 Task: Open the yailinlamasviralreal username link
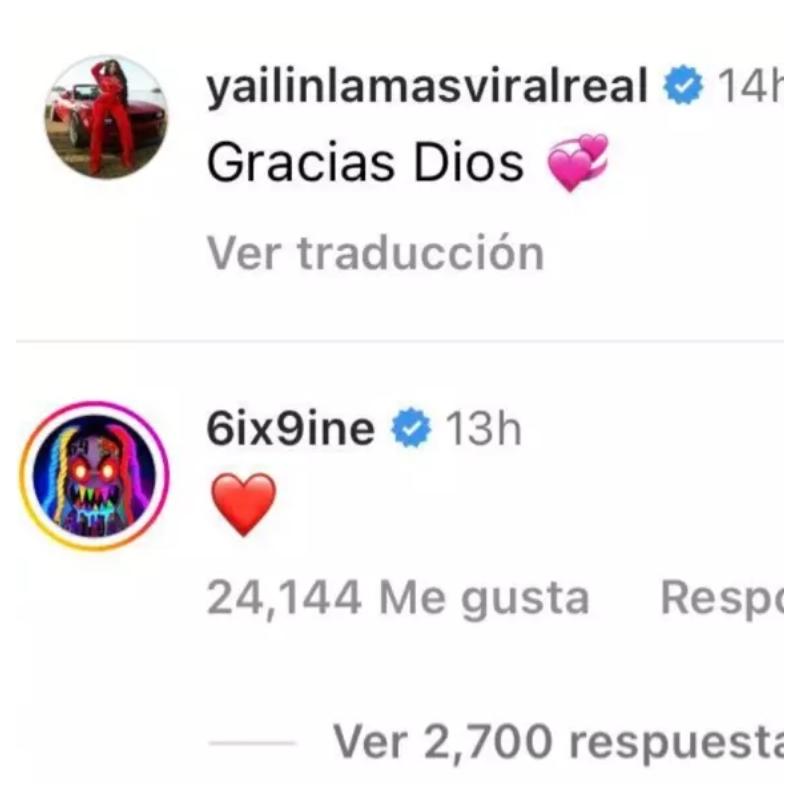pos(427,88)
